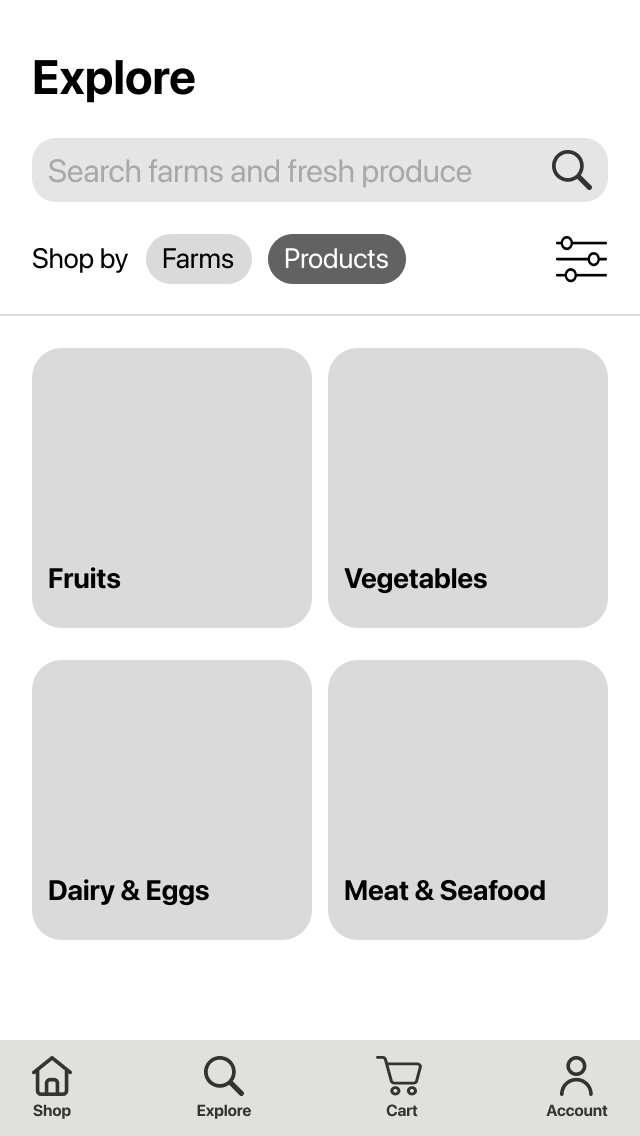This screenshot has width=640, height=1136.
Task: Focus the farms and fresh produce search field
Action: tap(320, 170)
